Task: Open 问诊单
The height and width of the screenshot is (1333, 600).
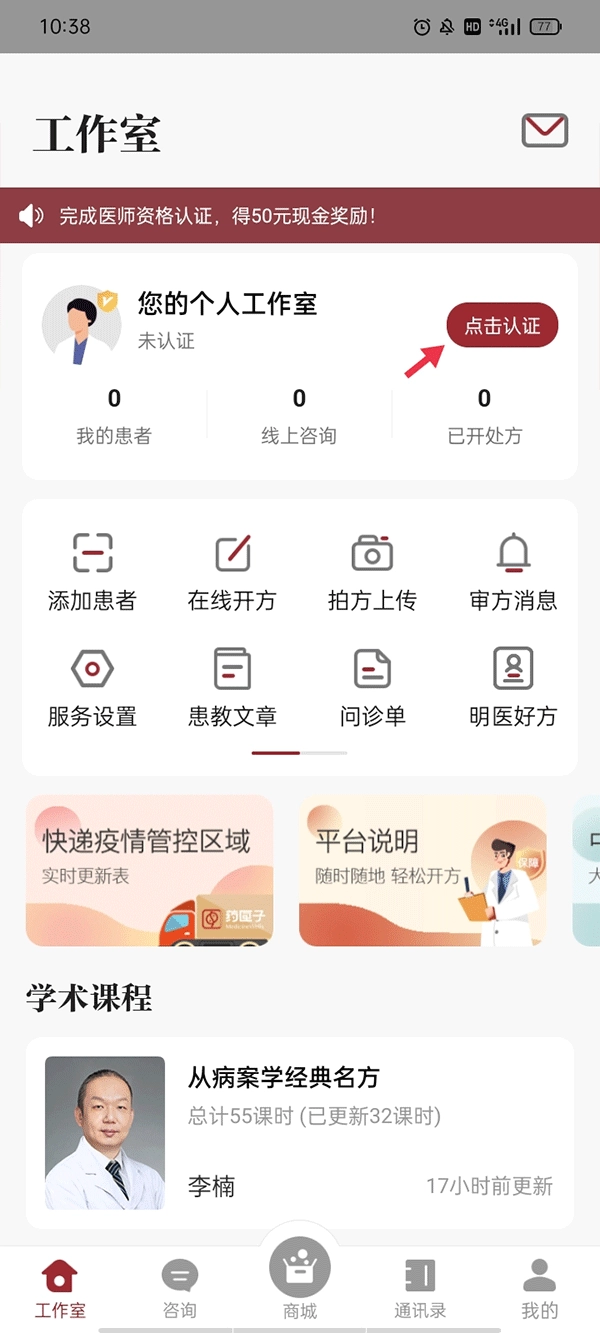Action: (372, 688)
